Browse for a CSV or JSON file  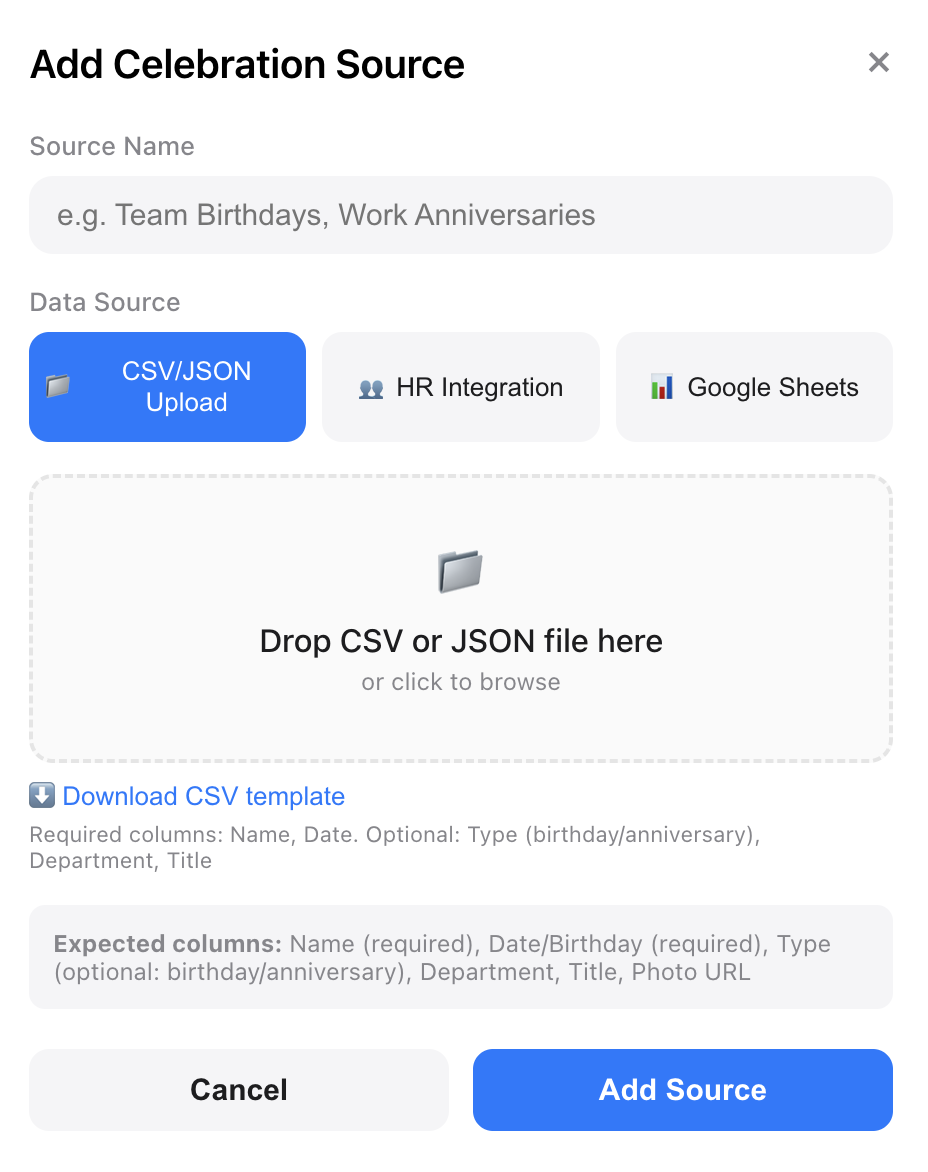[x=460, y=620]
